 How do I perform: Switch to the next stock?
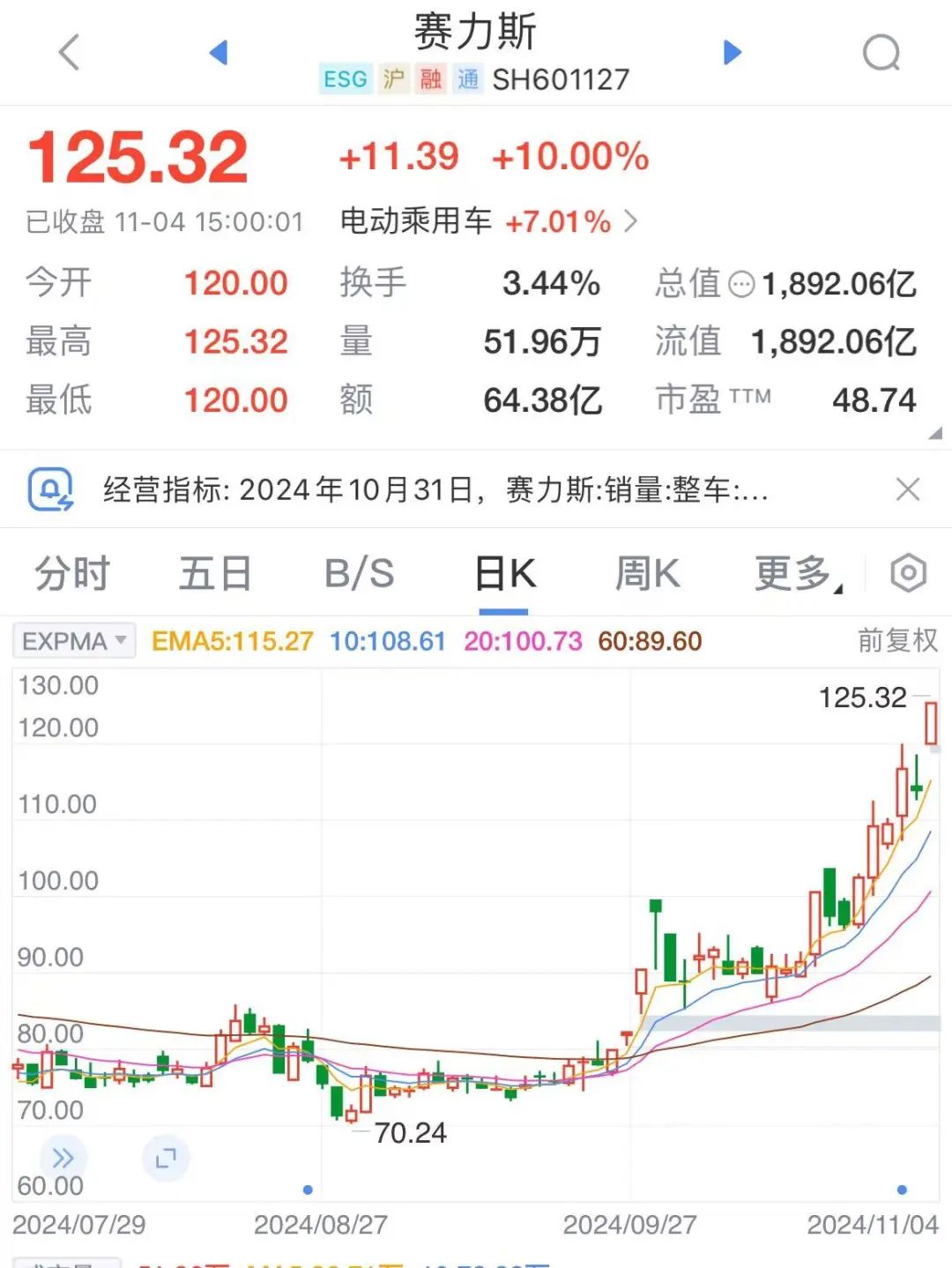[x=732, y=53]
